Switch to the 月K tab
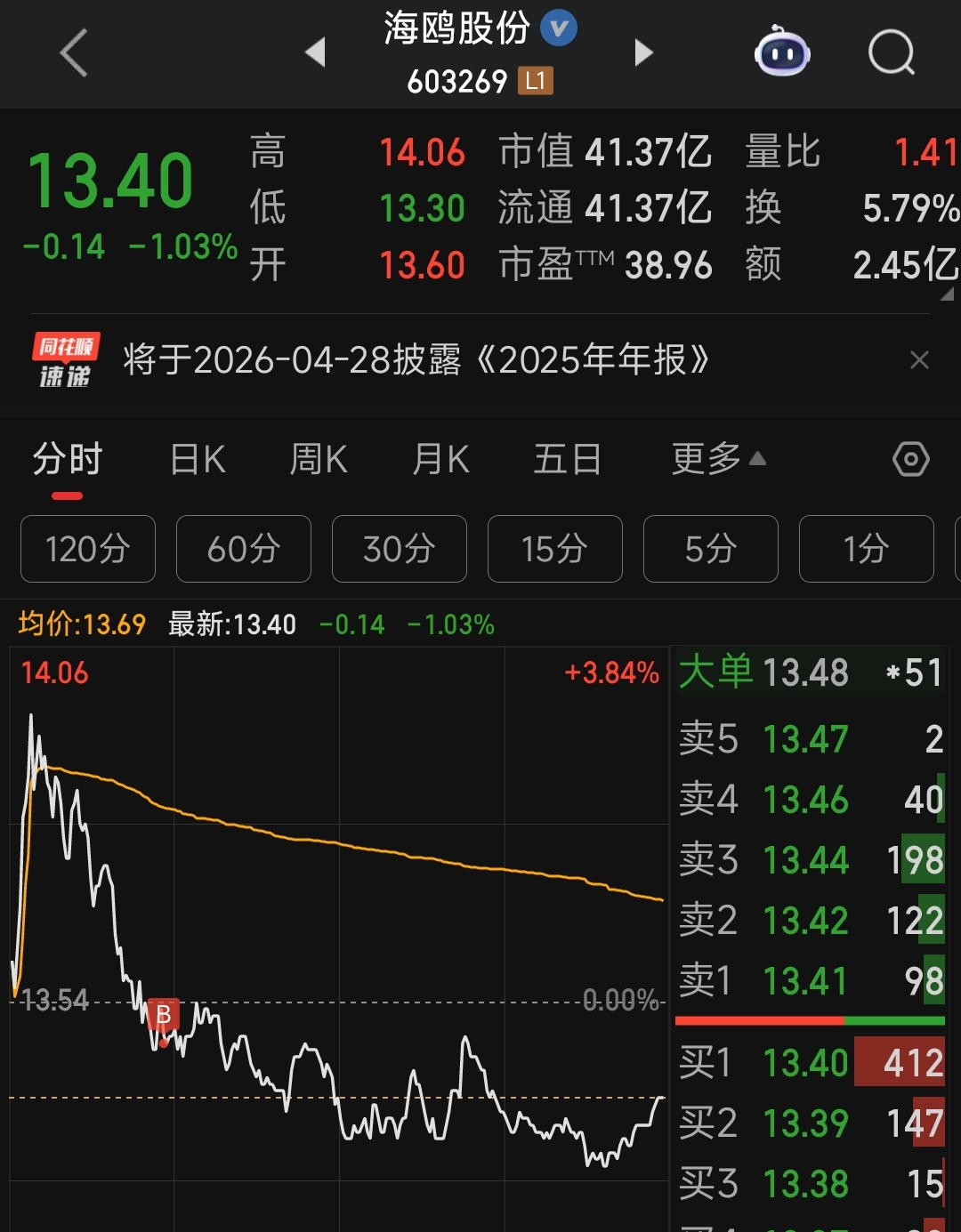 tap(439, 459)
